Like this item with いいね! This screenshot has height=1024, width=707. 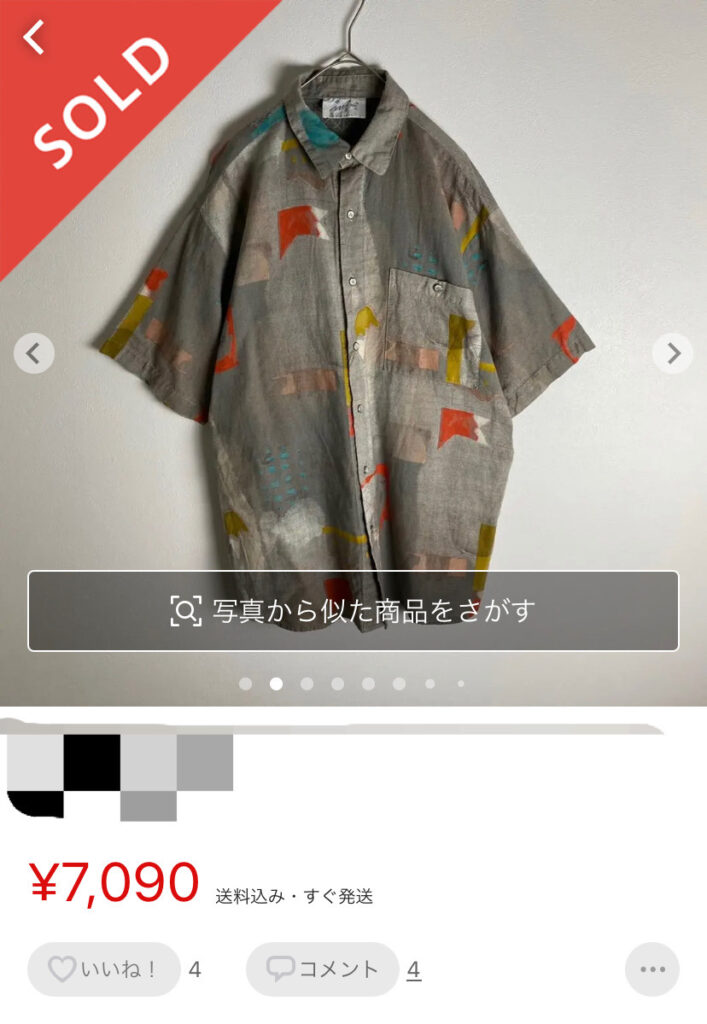pyautogui.click(x=103, y=969)
